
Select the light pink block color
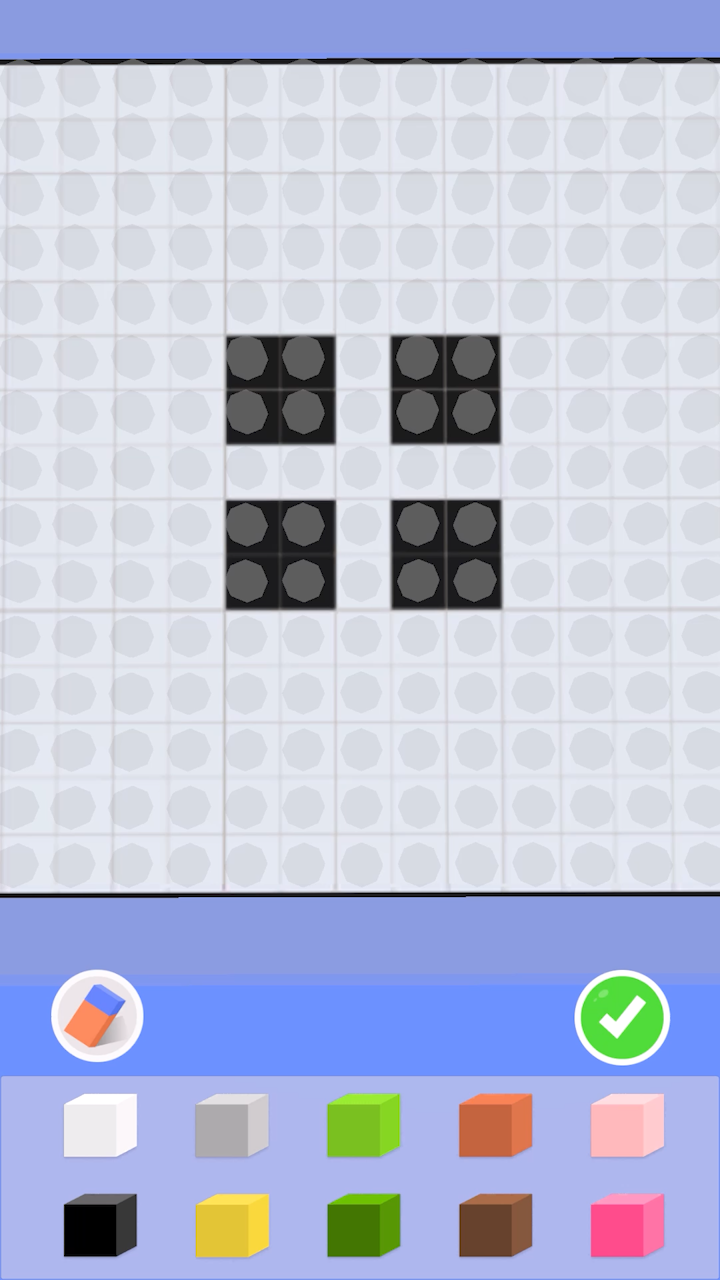coord(627,1126)
